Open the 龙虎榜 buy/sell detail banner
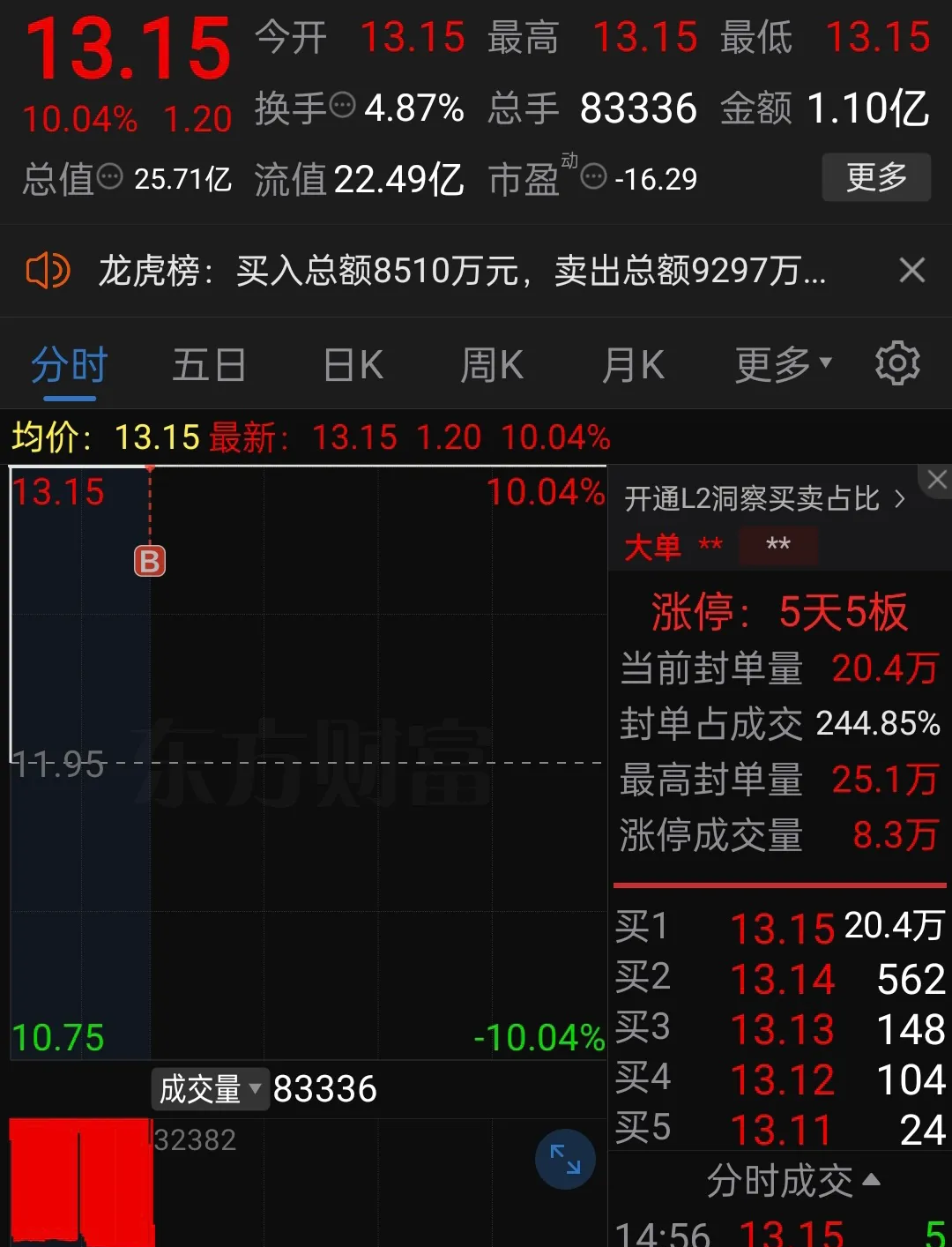This screenshot has width=952, height=1247. pos(458,271)
